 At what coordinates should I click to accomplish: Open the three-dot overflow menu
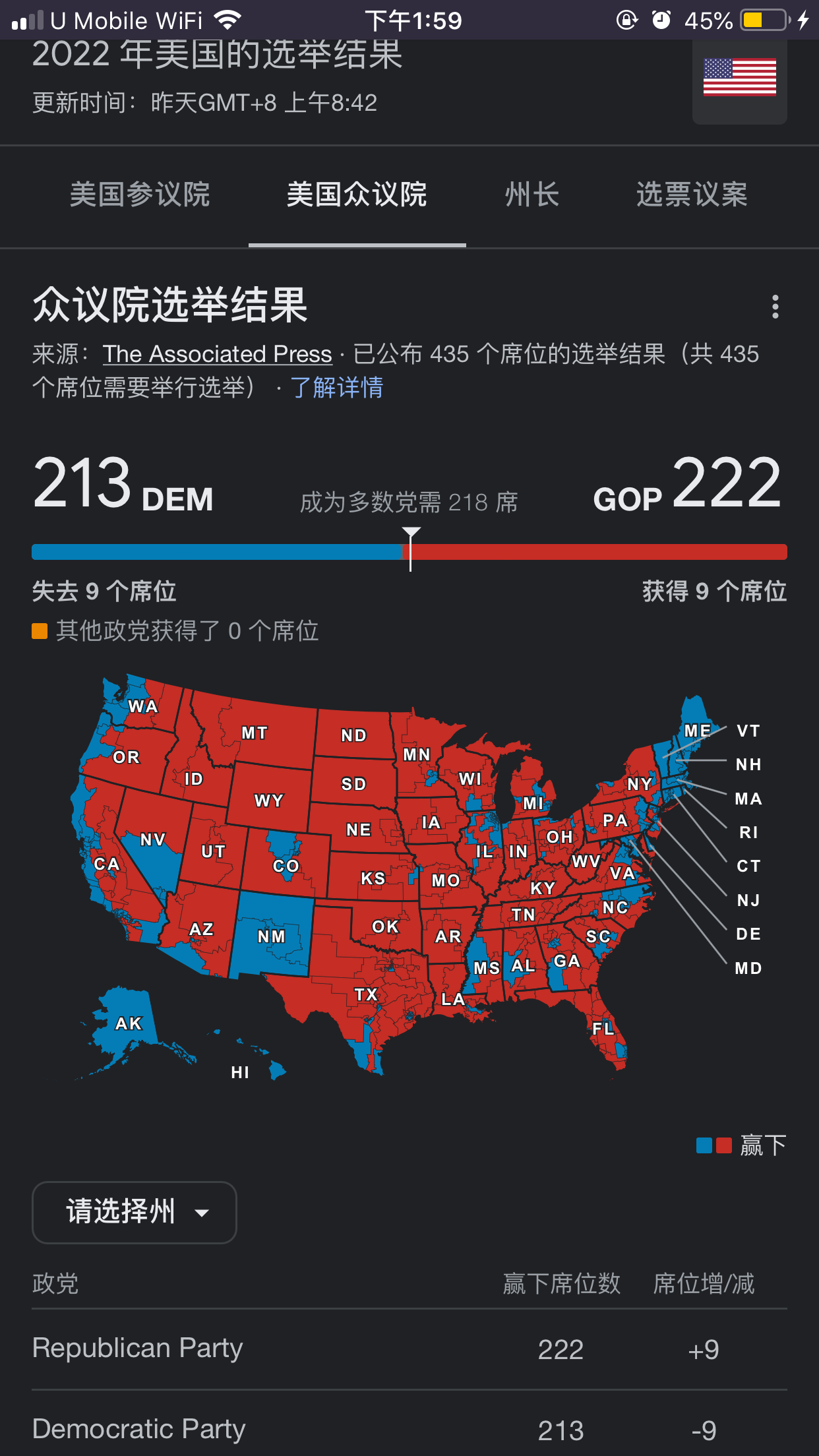(775, 307)
